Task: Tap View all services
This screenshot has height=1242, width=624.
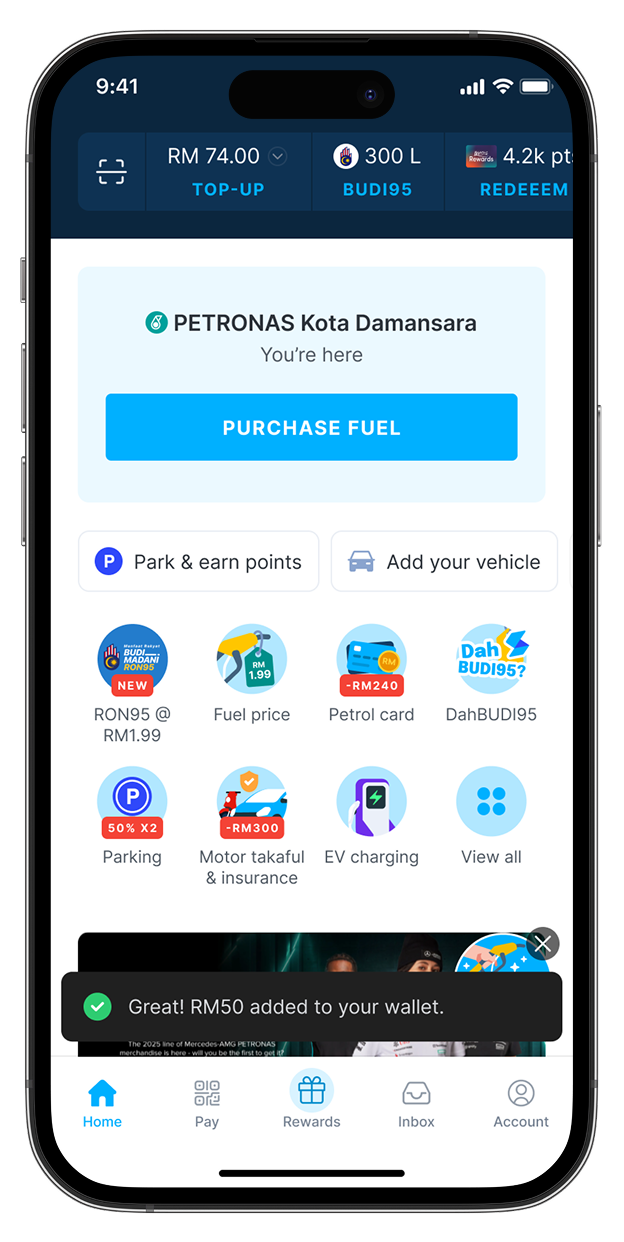Action: click(491, 802)
